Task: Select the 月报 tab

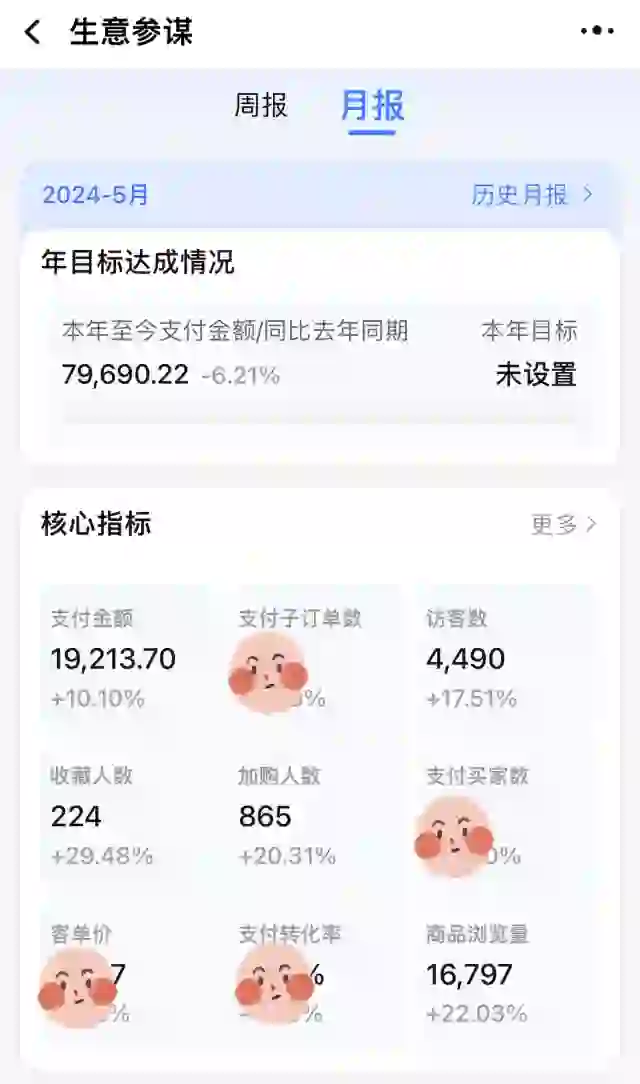Action: (x=372, y=105)
